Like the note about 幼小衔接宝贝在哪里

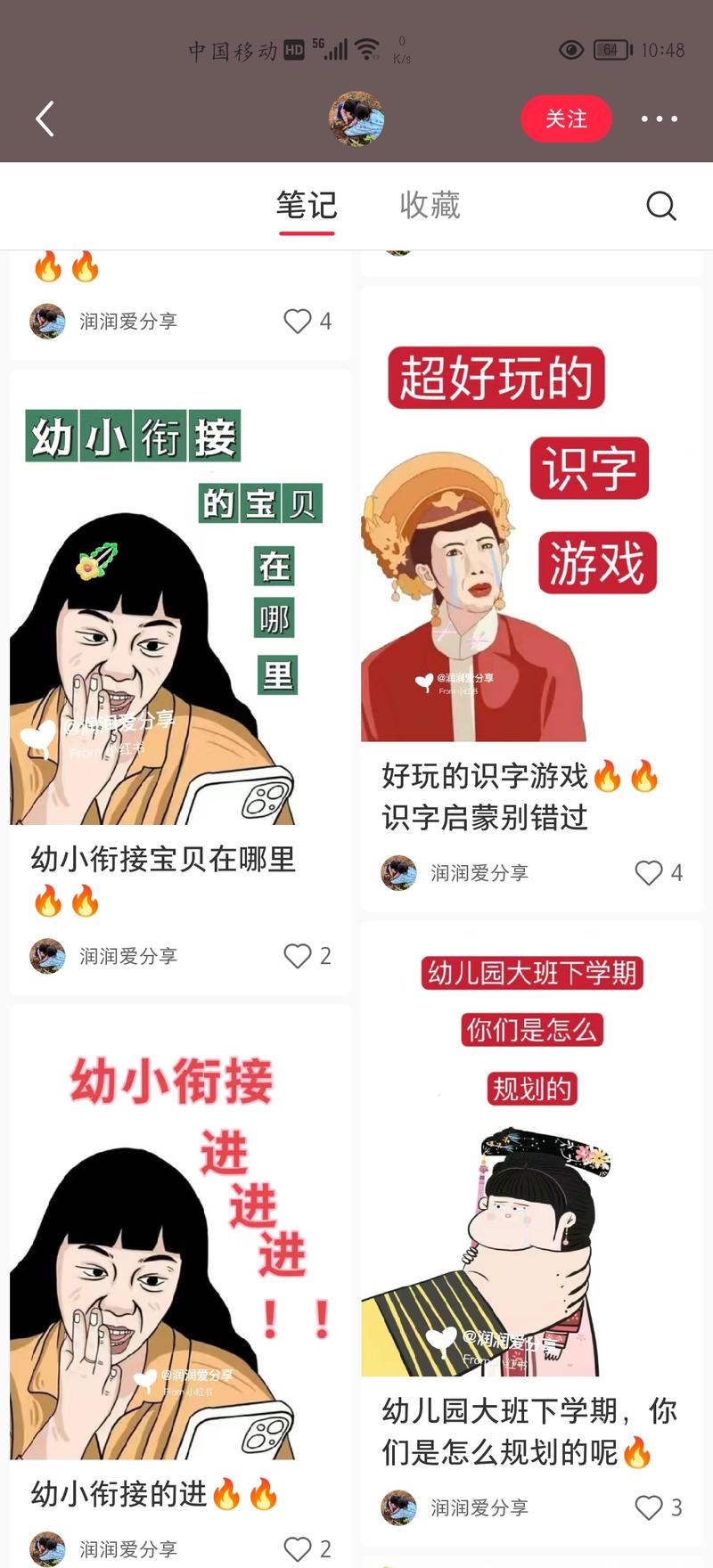(296, 956)
